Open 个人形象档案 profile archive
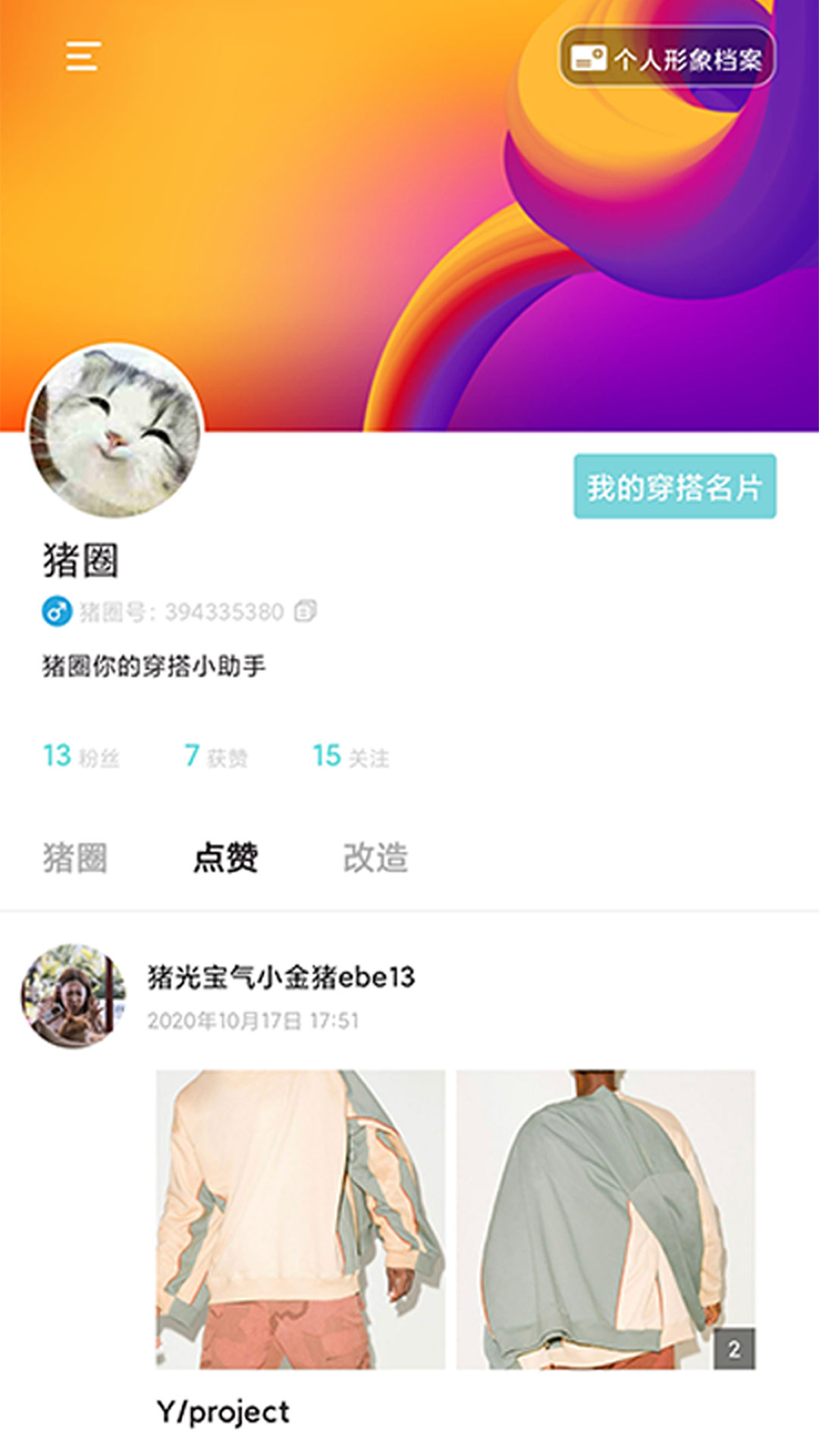Viewport: 819px width, 1456px height. click(667, 58)
